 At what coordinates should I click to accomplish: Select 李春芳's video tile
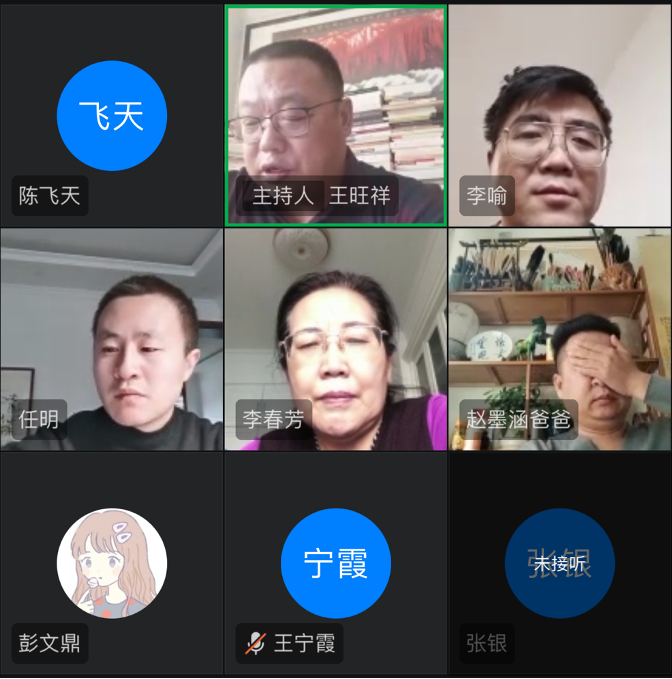click(x=335, y=339)
